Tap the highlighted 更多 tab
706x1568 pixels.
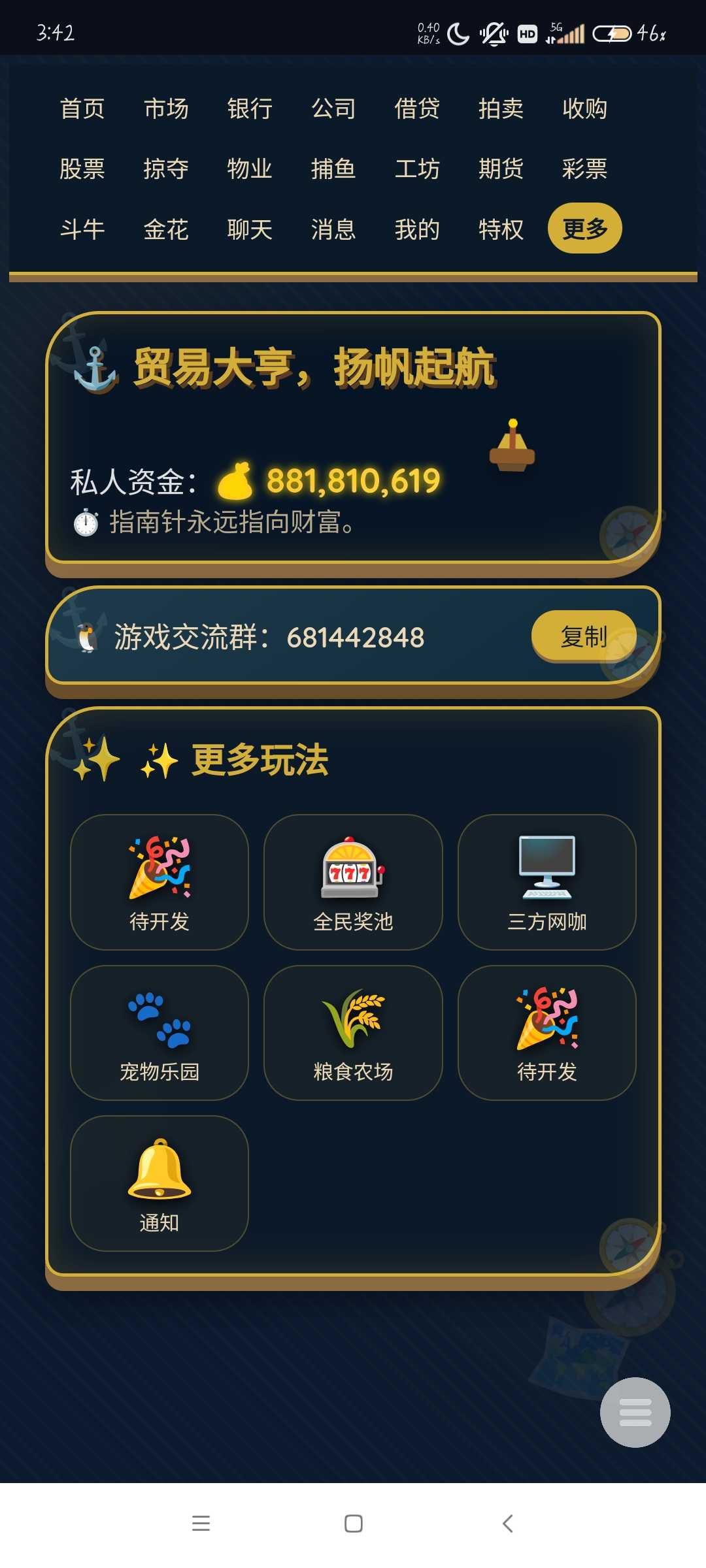[584, 228]
